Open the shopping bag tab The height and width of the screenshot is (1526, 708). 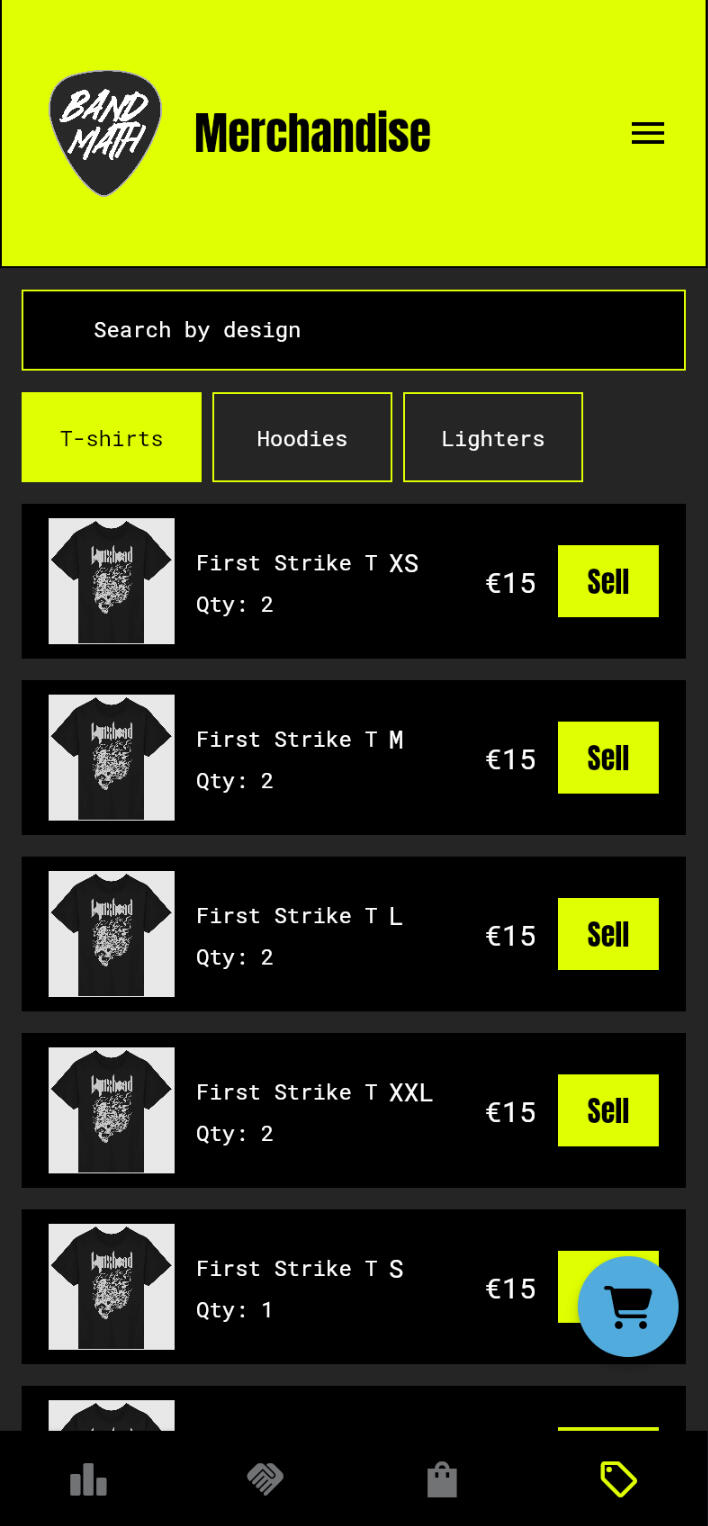(442, 1479)
